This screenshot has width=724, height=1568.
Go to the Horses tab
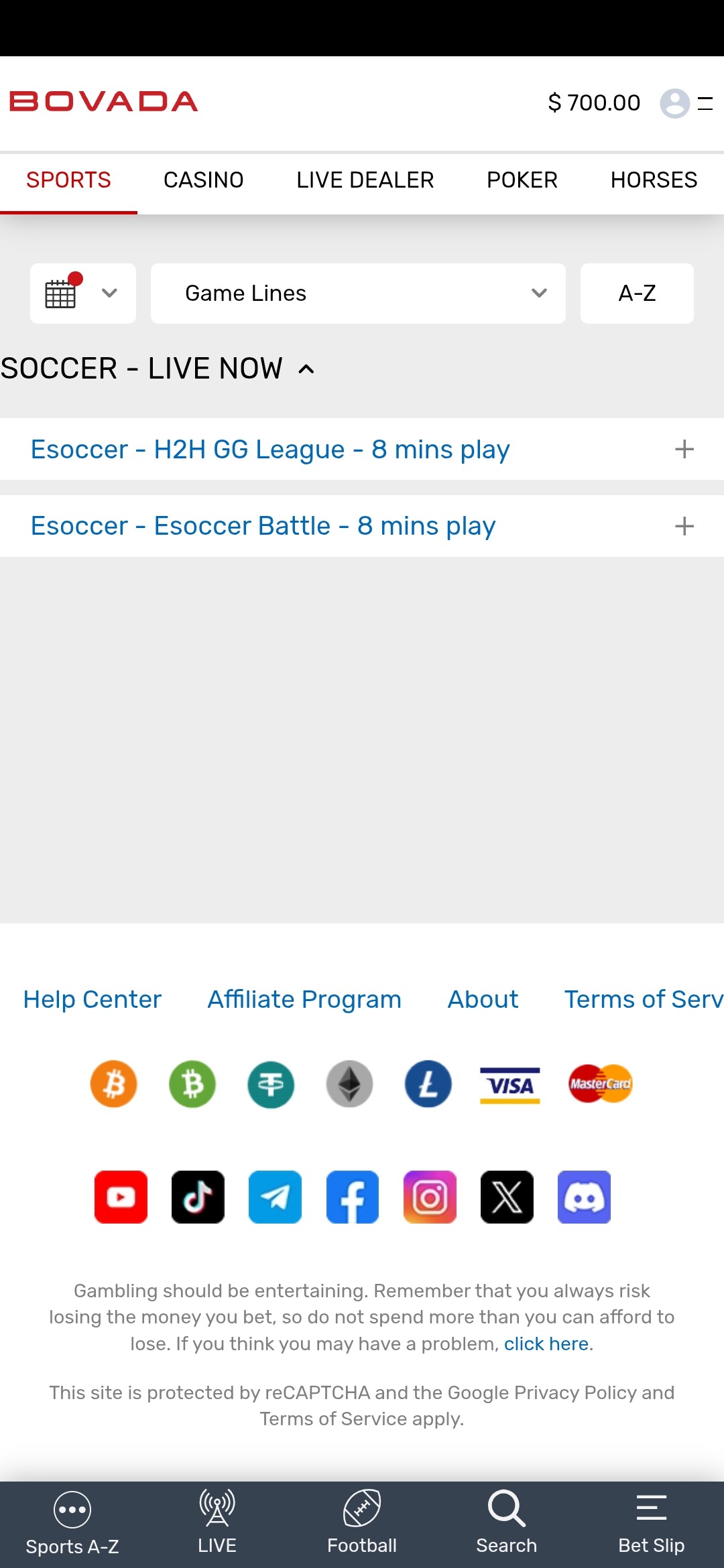653,180
